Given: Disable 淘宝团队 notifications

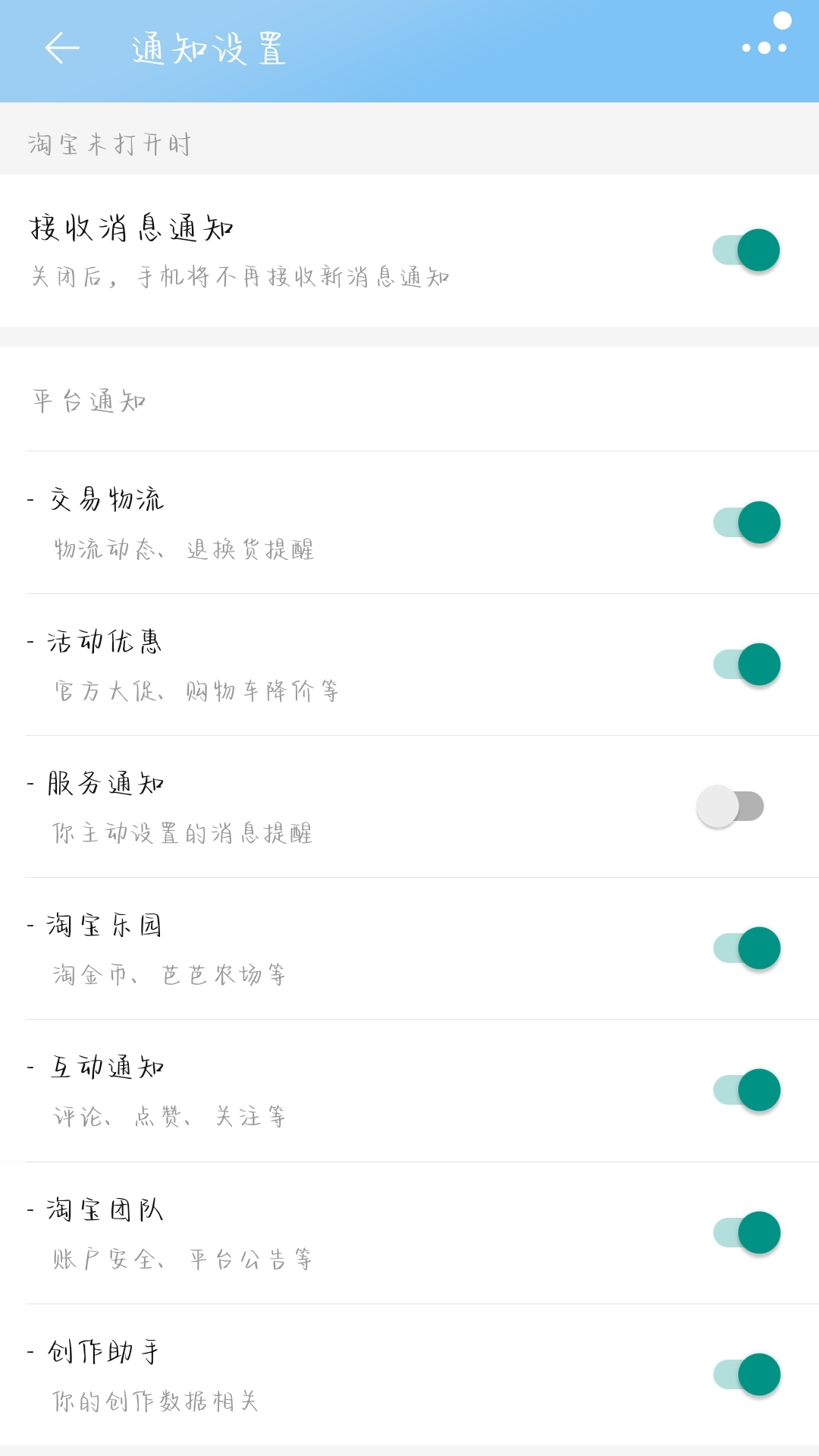Looking at the screenshot, I should click(747, 1233).
